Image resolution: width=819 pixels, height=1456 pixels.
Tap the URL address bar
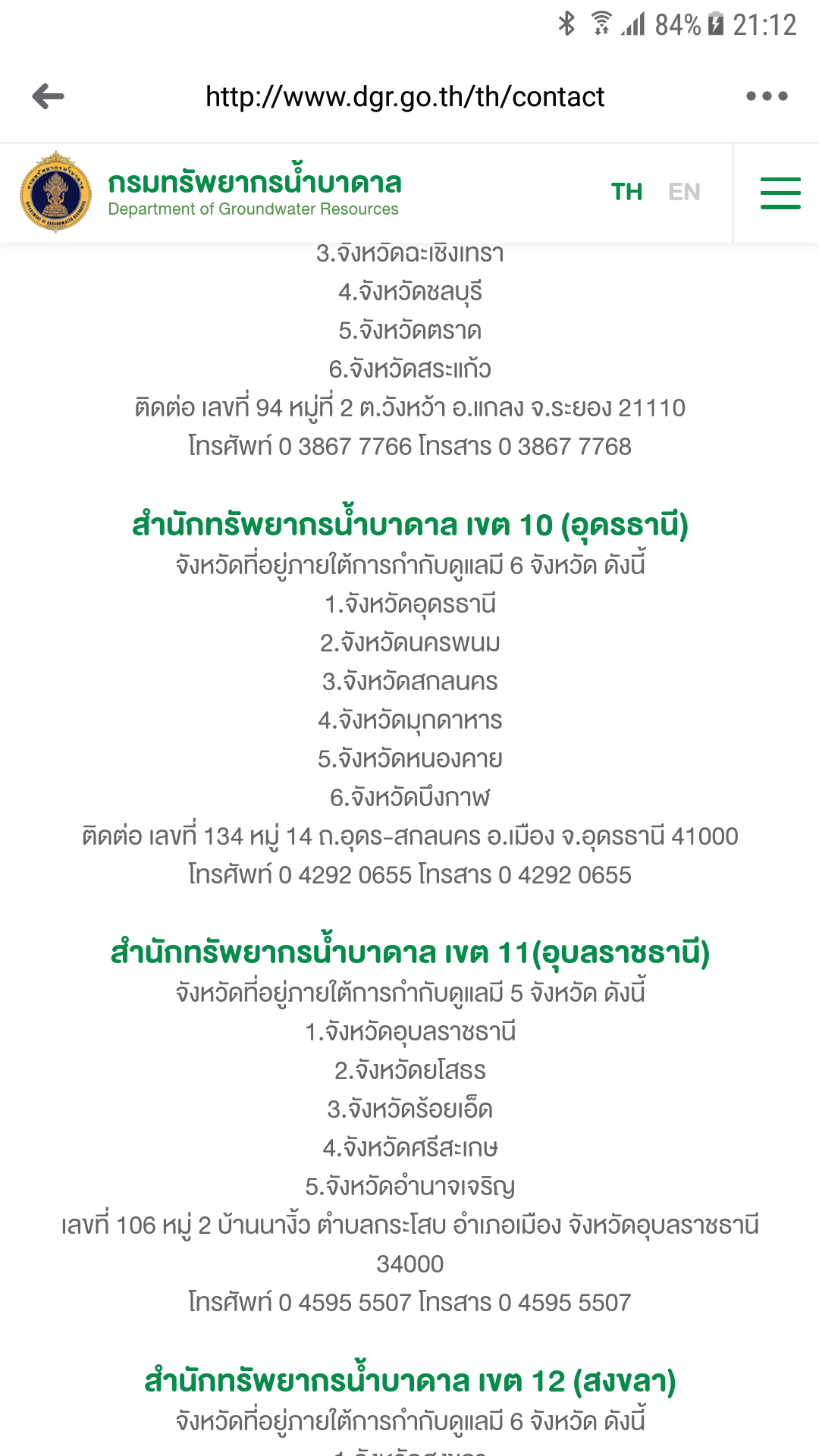pyautogui.click(x=405, y=96)
